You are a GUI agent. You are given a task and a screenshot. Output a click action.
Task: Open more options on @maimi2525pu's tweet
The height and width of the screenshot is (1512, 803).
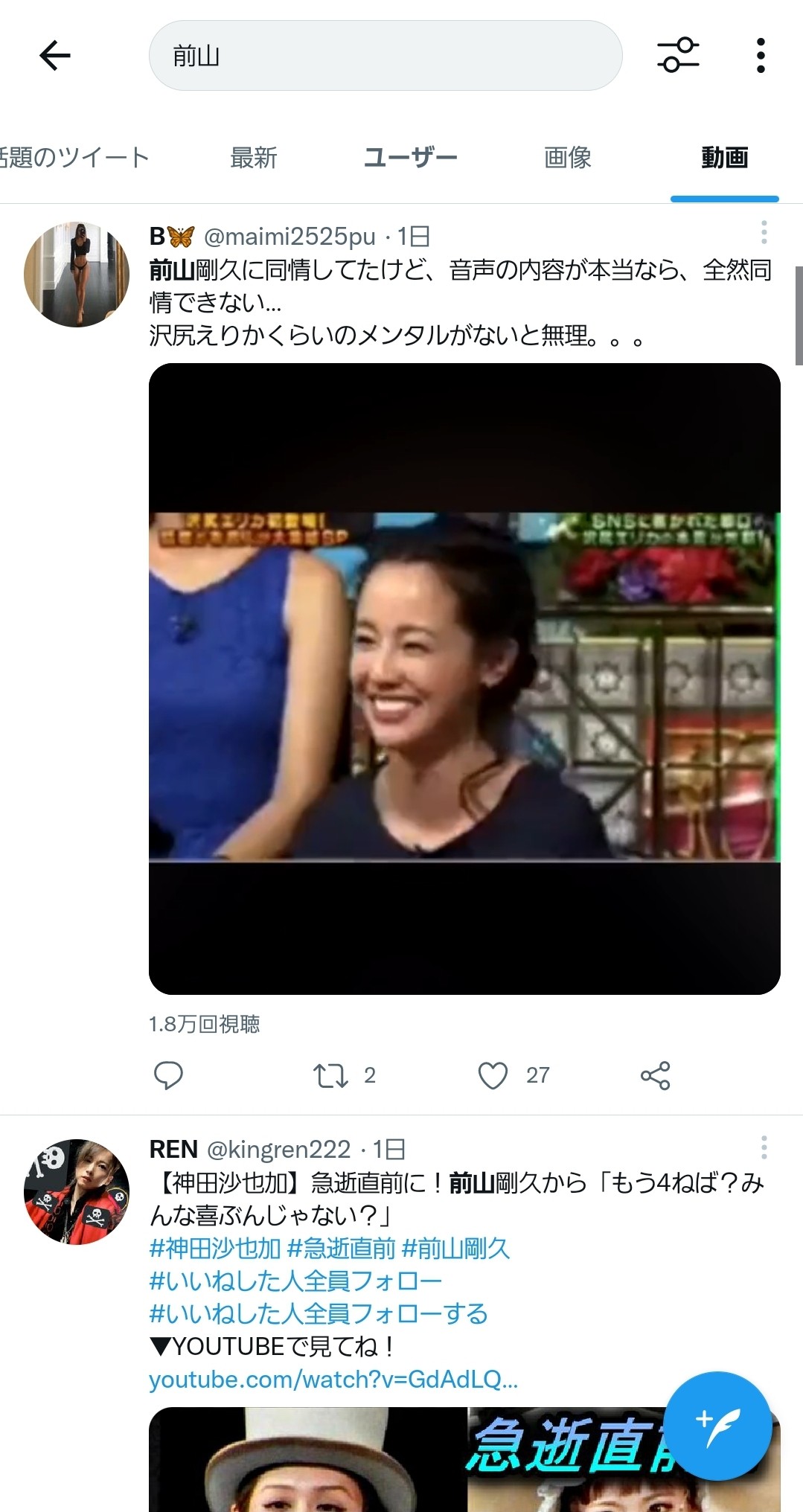[764, 233]
